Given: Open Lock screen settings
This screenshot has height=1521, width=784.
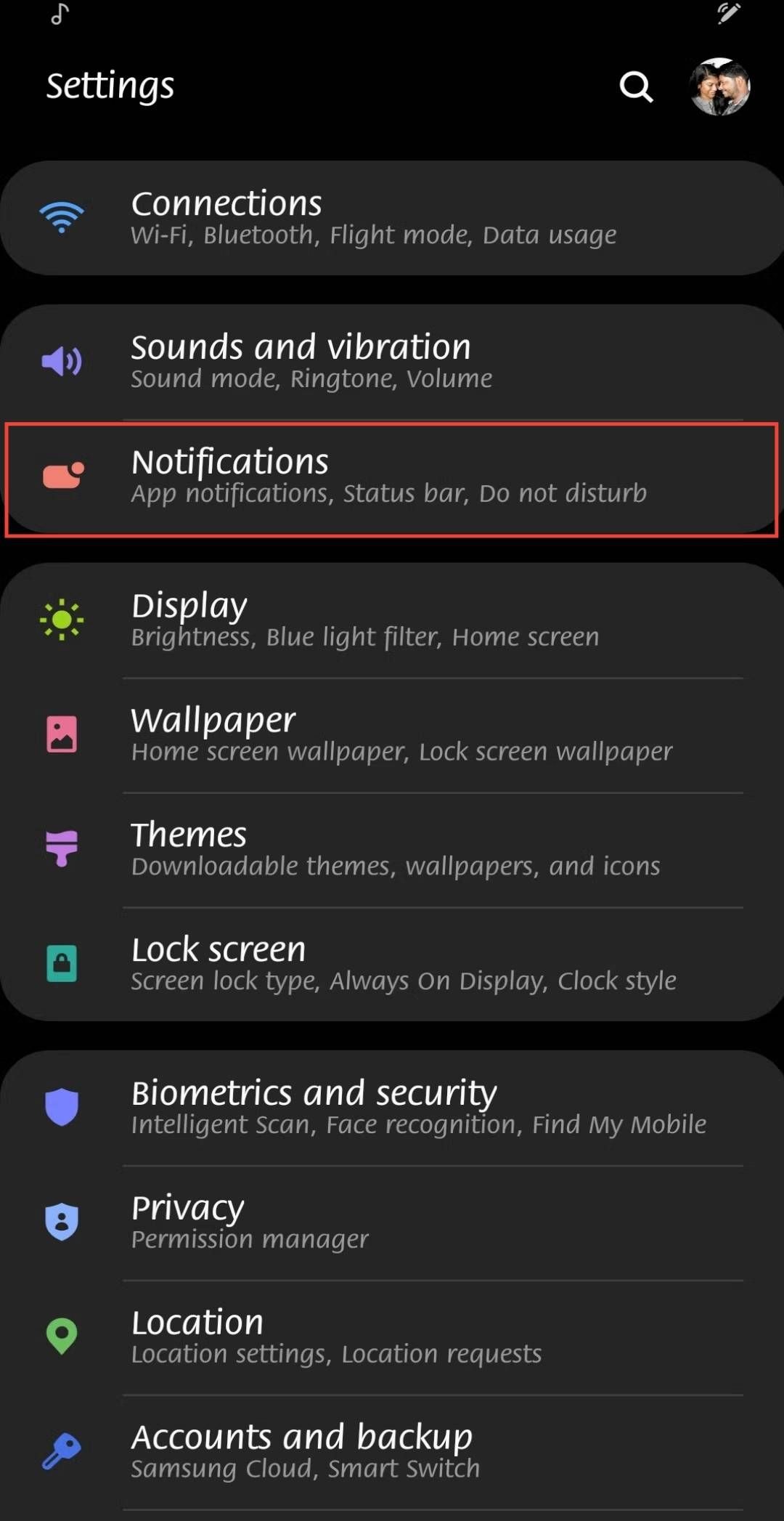Looking at the screenshot, I should coord(392,964).
